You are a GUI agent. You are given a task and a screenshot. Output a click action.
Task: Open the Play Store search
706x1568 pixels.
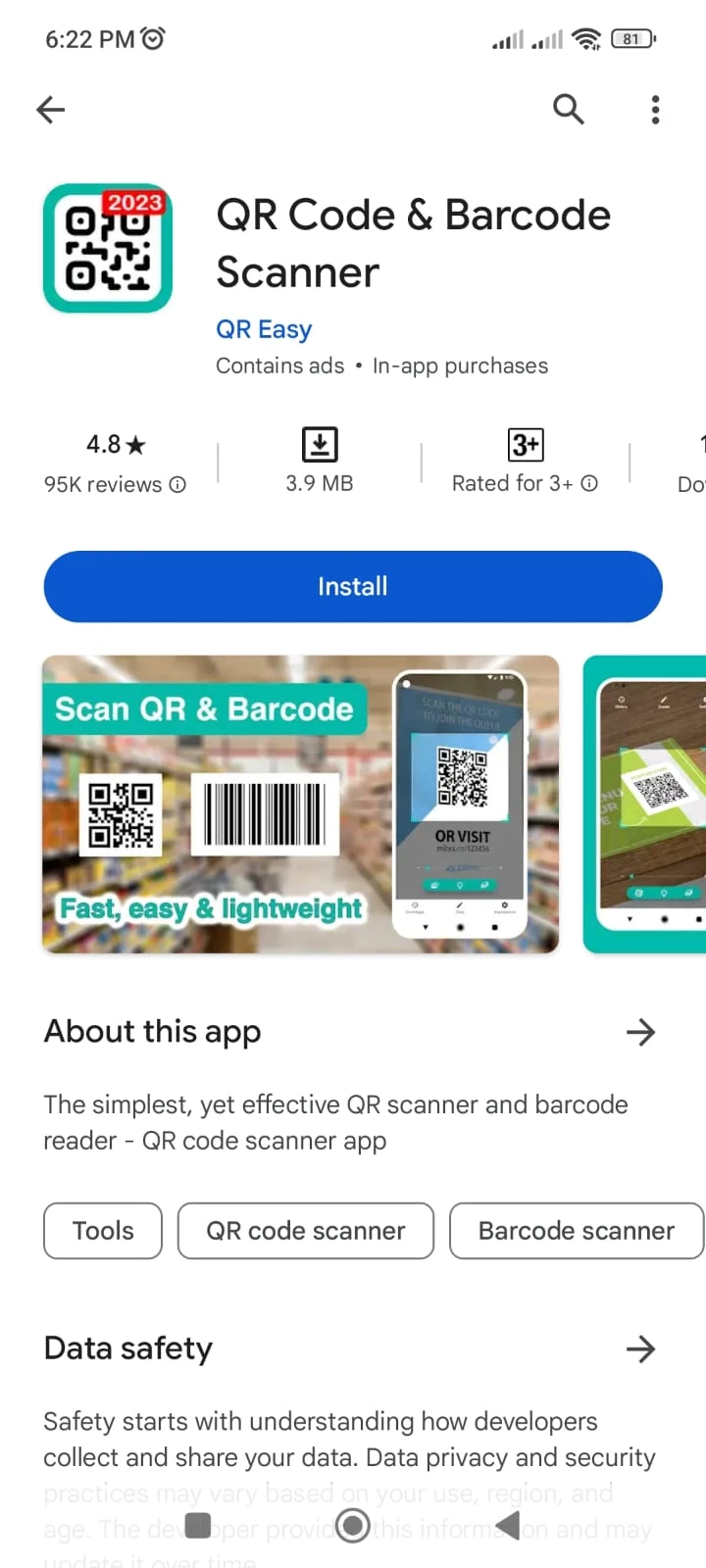568,110
